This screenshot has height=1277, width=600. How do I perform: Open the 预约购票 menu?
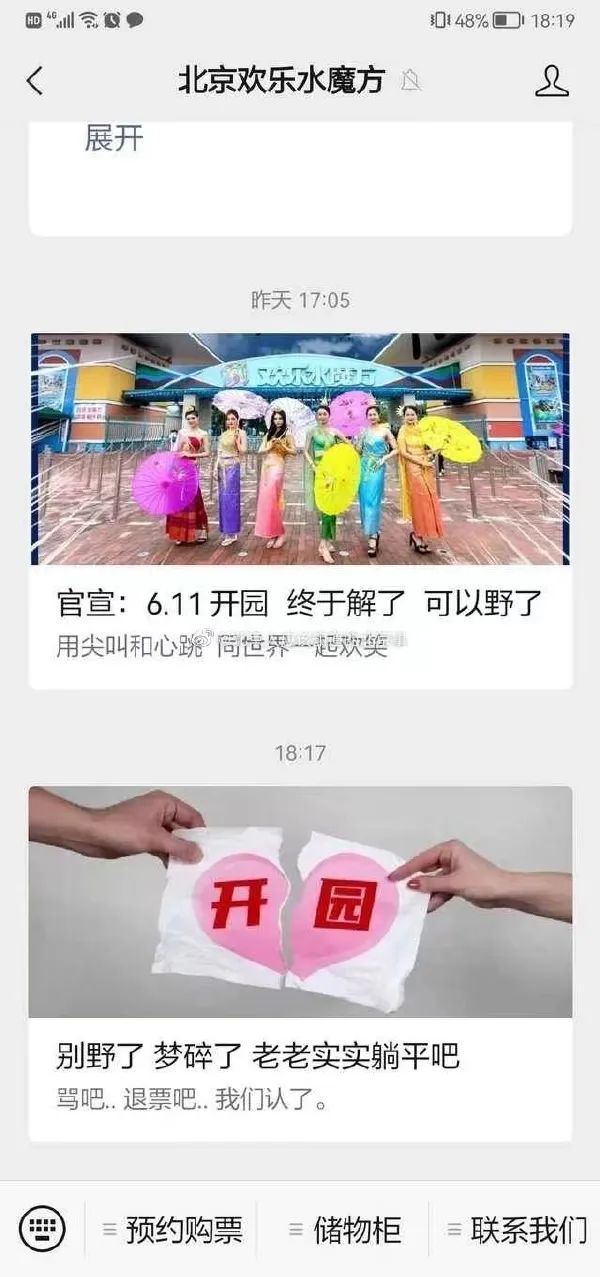click(172, 1229)
